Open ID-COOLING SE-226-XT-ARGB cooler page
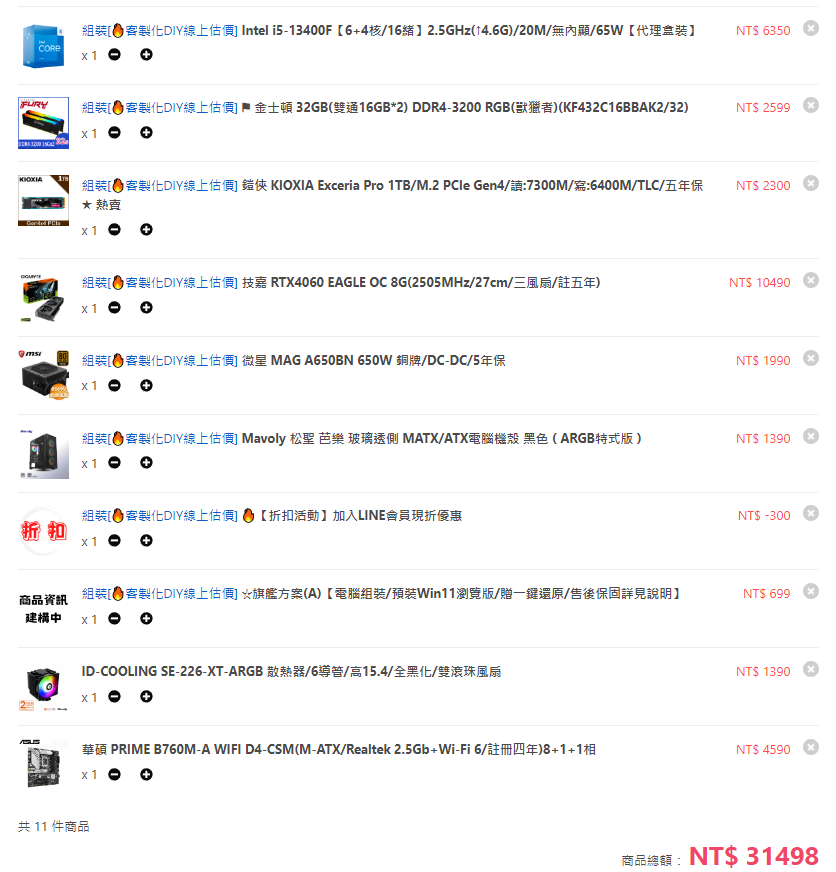This screenshot has height=872, width=836. point(291,672)
